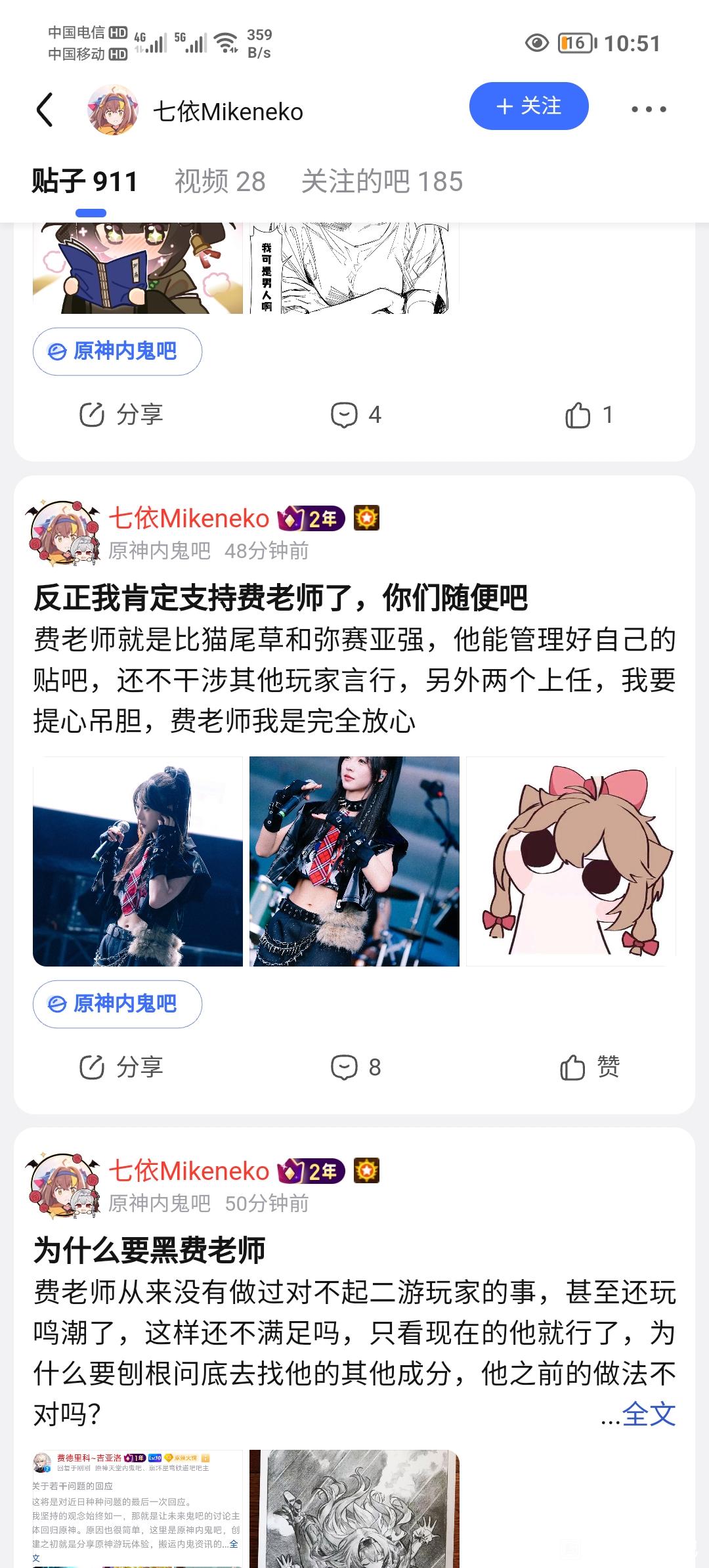This screenshot has height=1568, width=709.
Task: Share the post with 4 comments
Action: click(x=121, y=414)
